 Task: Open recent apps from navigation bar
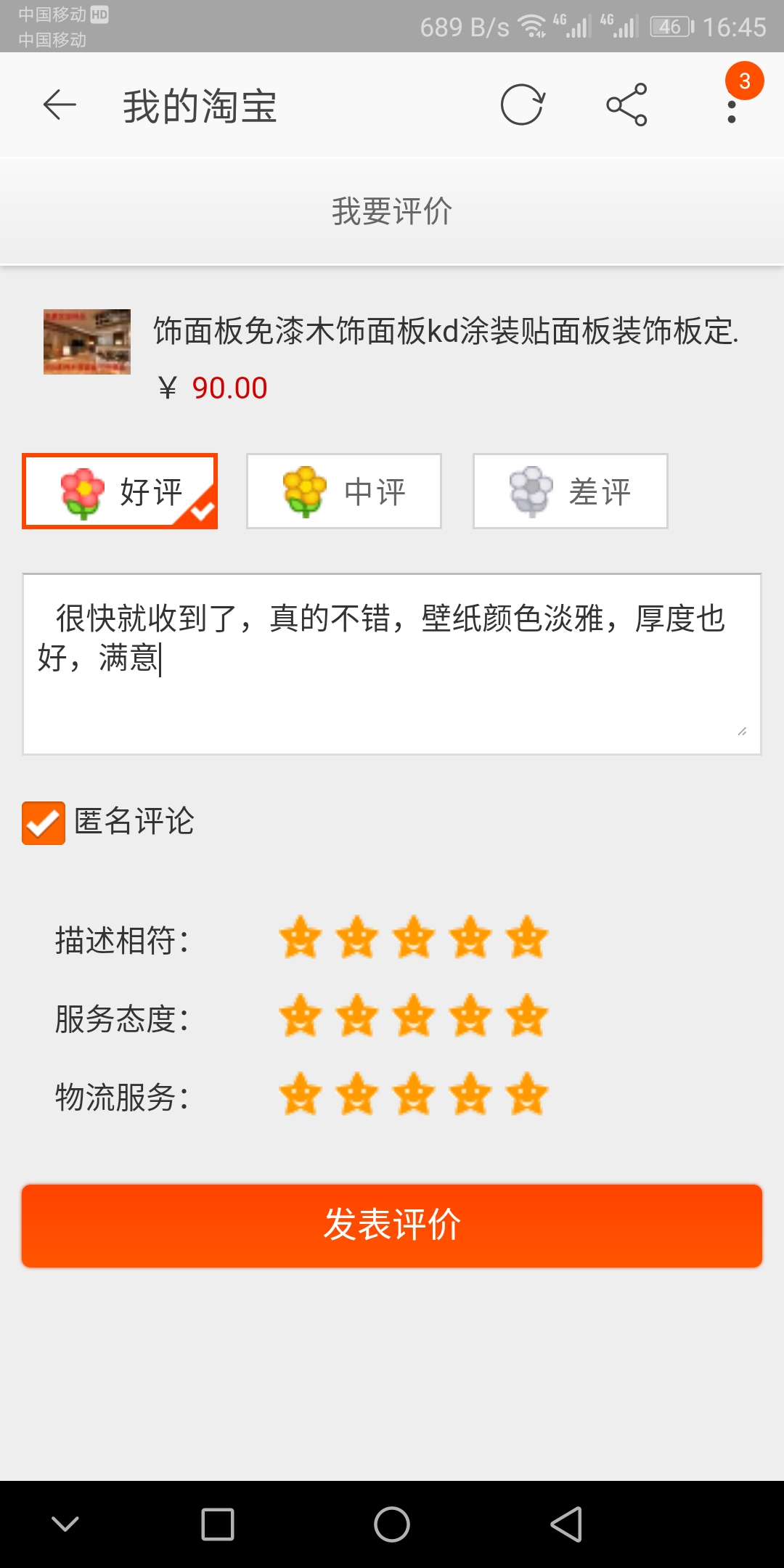tap(218, 1524)
